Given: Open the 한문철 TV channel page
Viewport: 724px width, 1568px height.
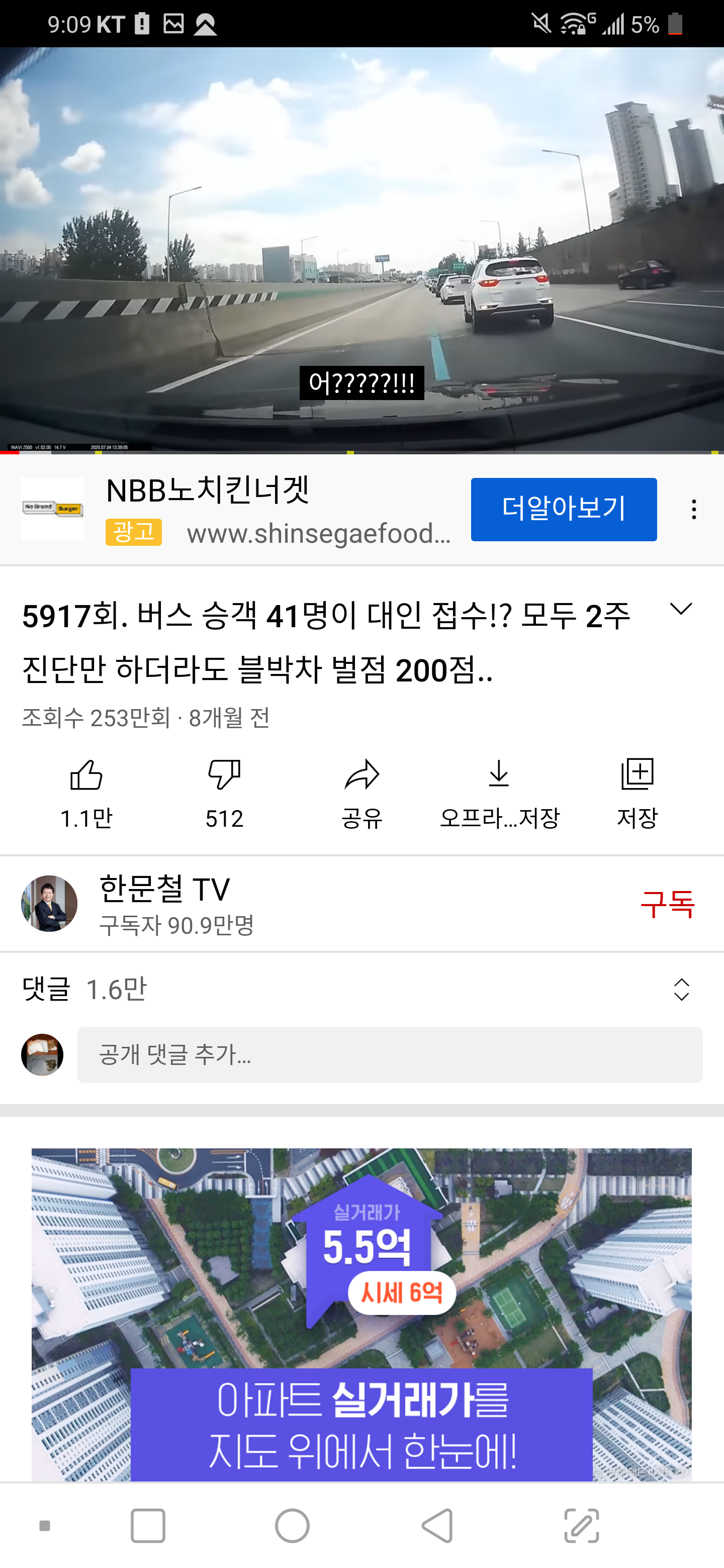Looking at the screenshot, I should coord(164,904).
